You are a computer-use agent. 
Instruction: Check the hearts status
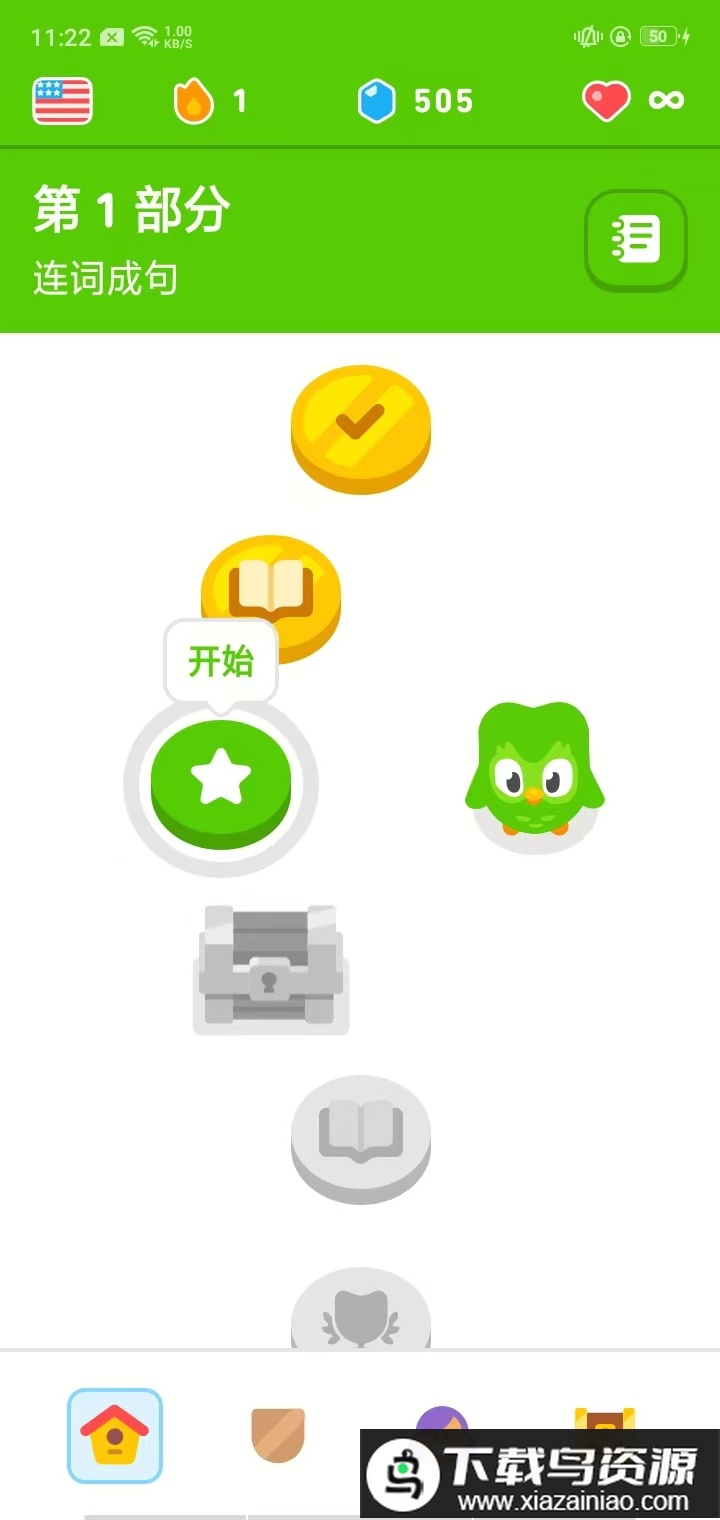tap(633, 101)
